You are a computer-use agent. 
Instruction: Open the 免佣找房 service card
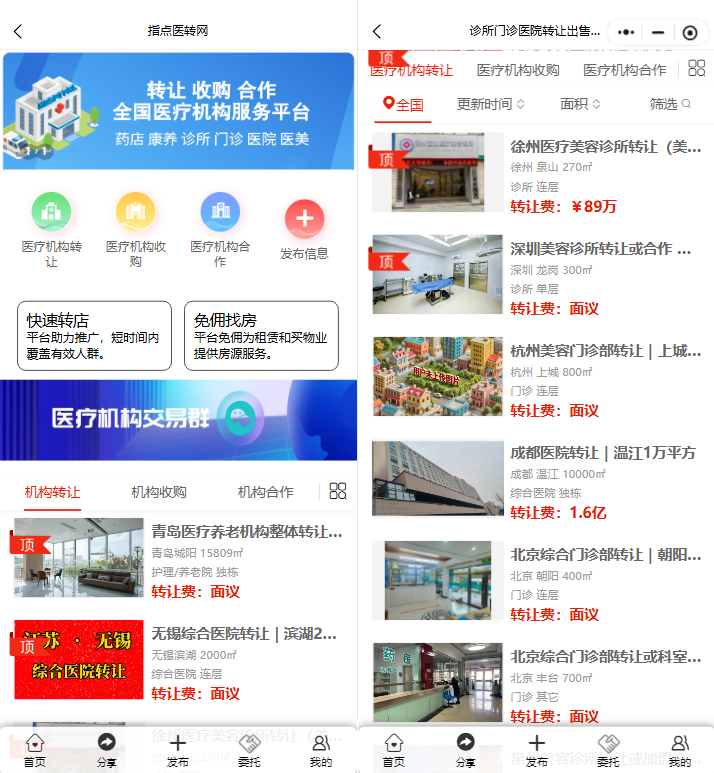tap(261, 336)
